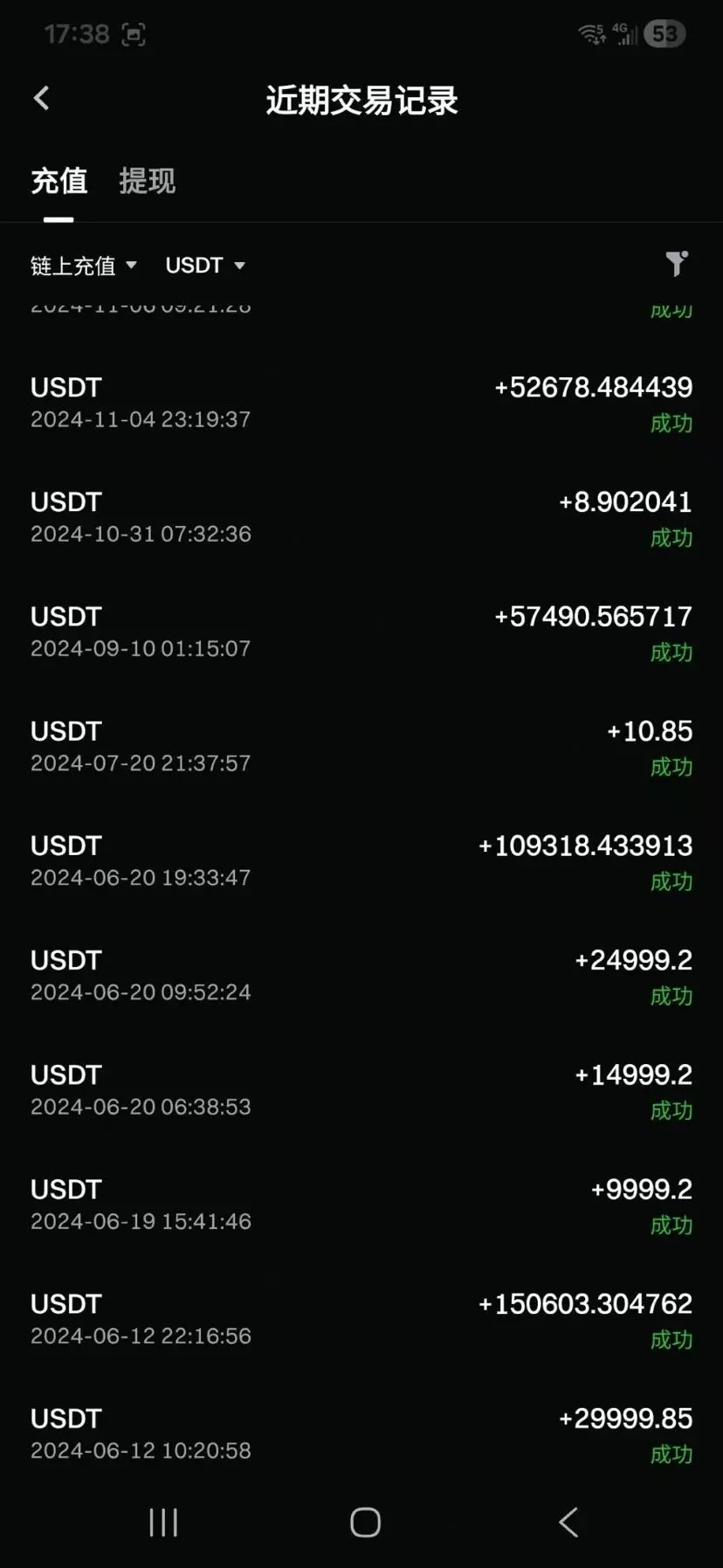This screenshot has height=1568, width=723.
Task: Open the +14999.2 USDT deposit entry
Action: [x=361, y=1089]
